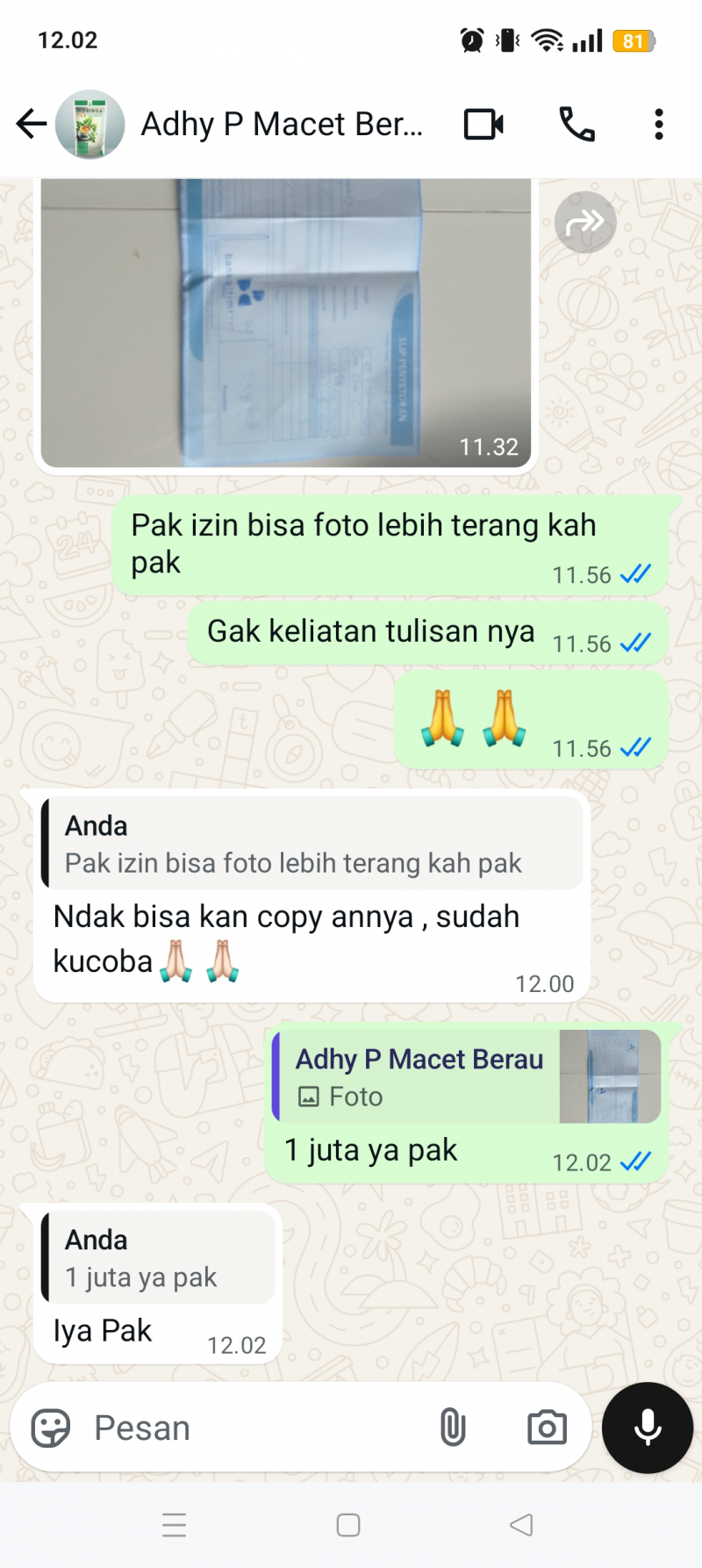The width and height of the screenshot is (702, 1568).
Task: Start a voice call with Adhy
Action: pos(577,125)
